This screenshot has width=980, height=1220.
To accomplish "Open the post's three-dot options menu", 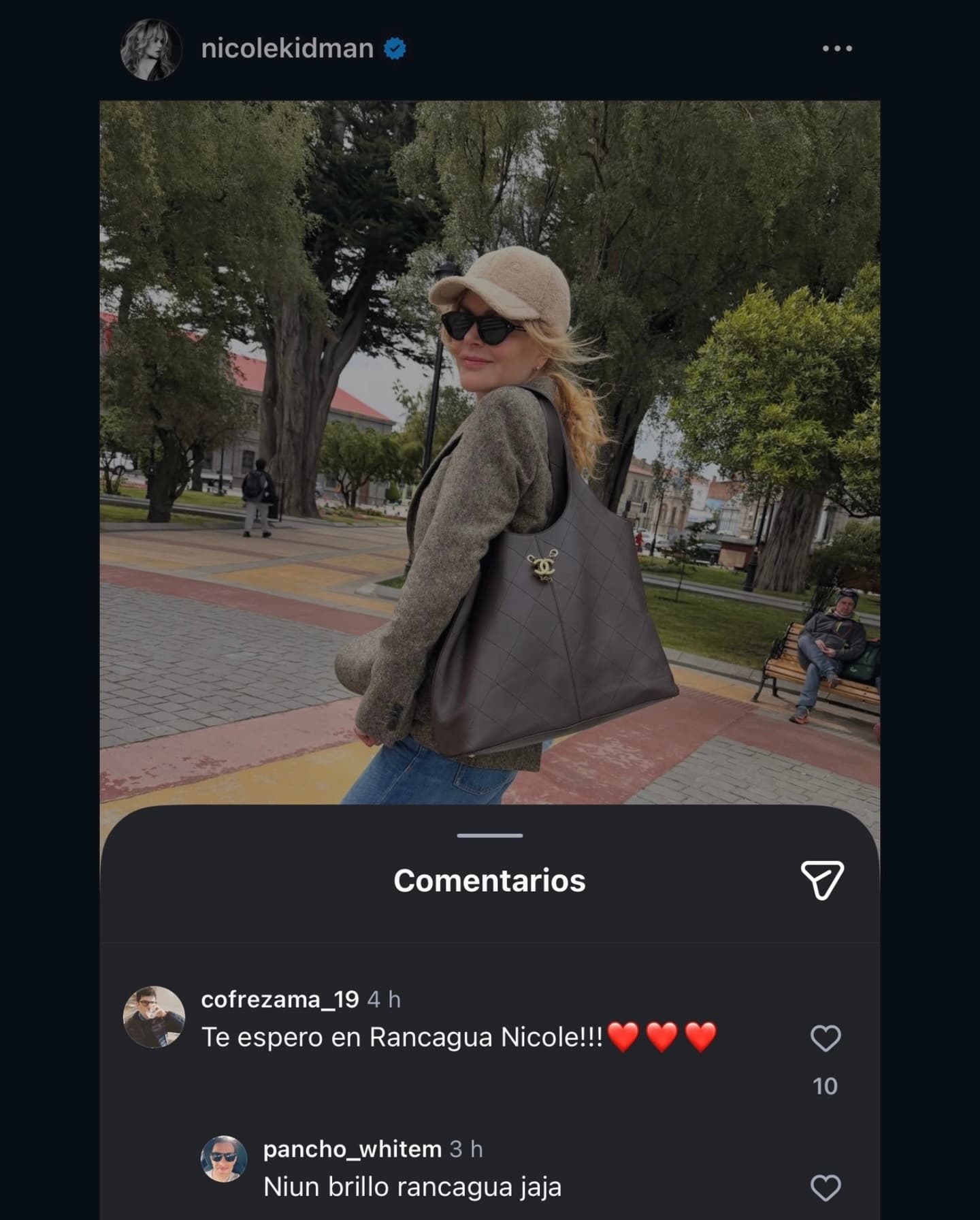I will (836, 48).
